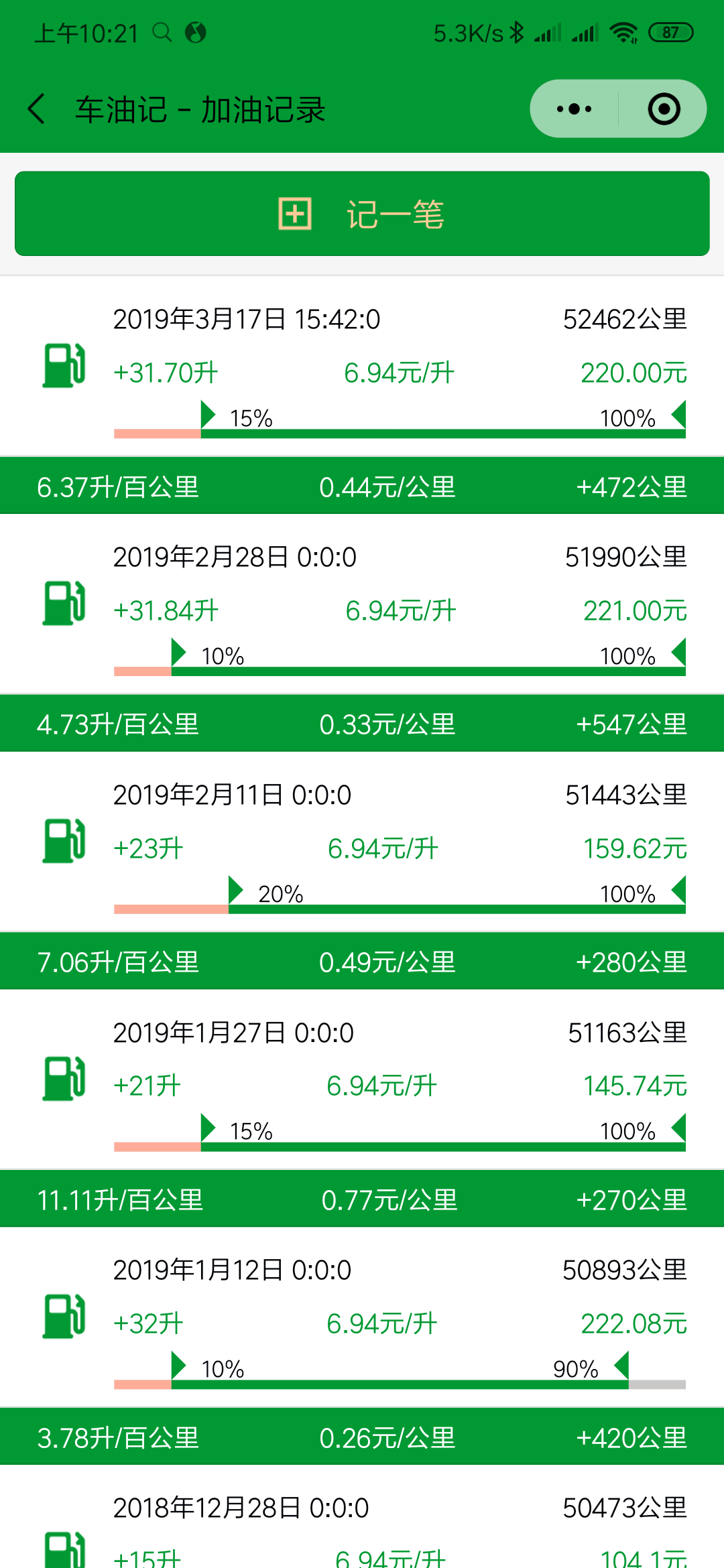The image size is (724, 1568).
Task: View the 2019年2月11日 refuel entry
Action: pyautogui.click(x=362, y=842)
